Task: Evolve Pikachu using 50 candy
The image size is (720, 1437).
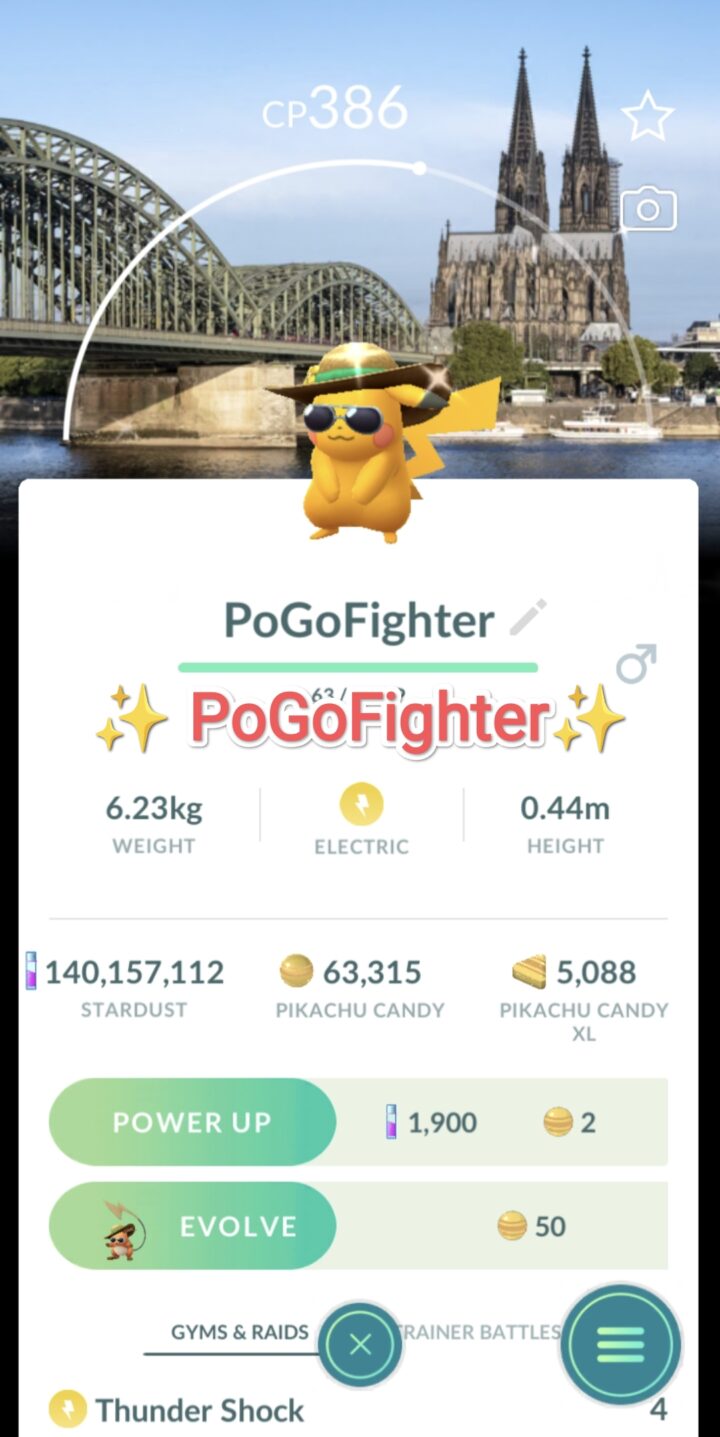Action: point(192,1226)
